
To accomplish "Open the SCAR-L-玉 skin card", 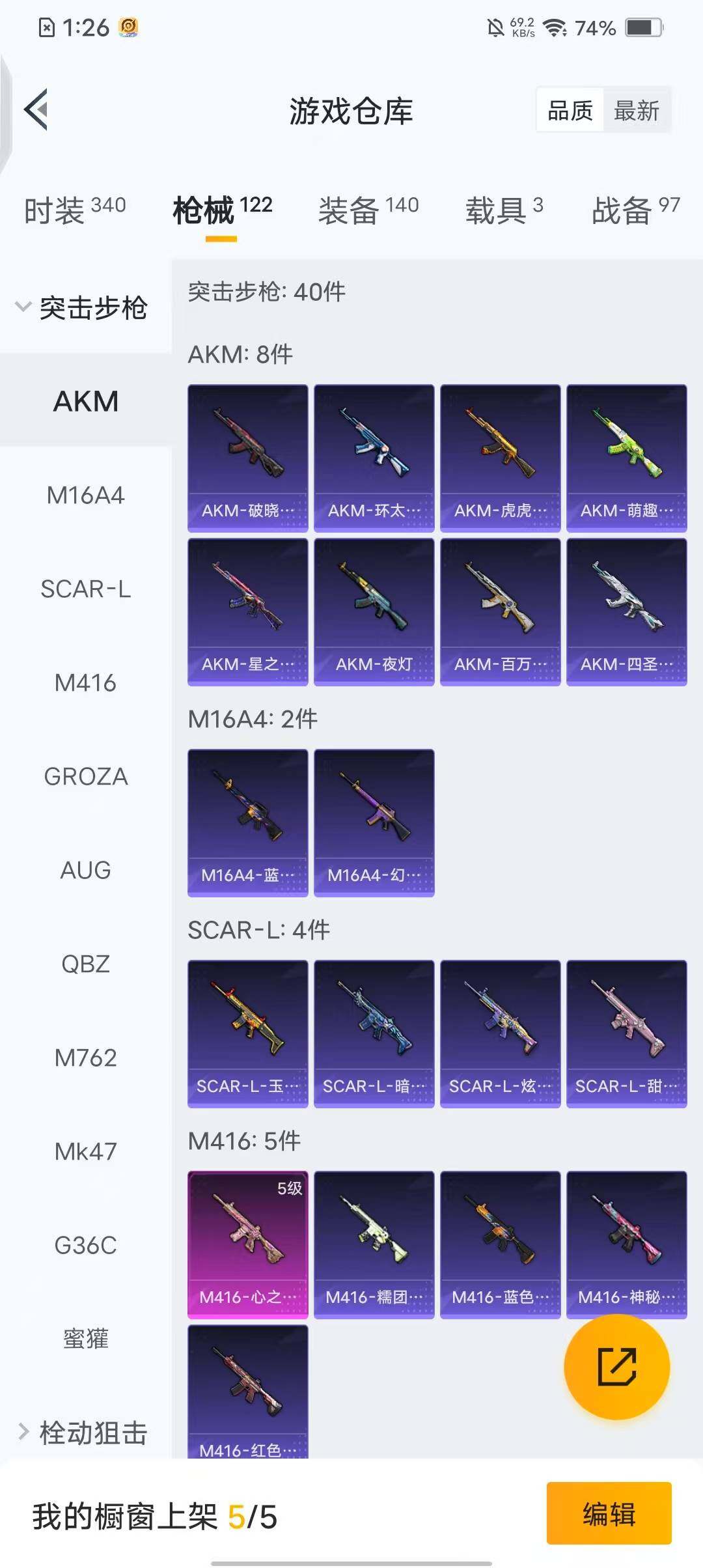I will [x=247, y=1033].
